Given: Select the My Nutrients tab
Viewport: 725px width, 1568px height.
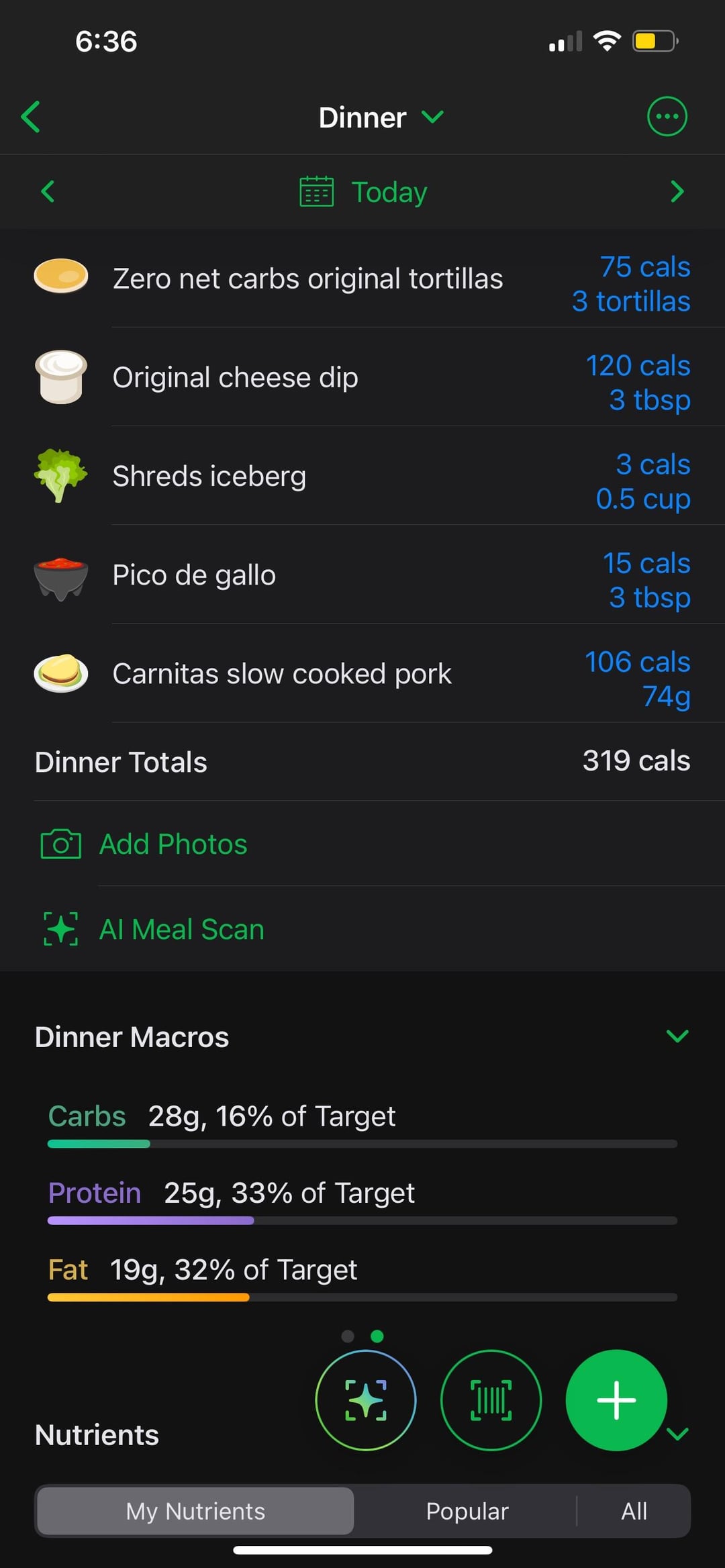Looking at the screenshot, I should click(x=195, y=1511).
